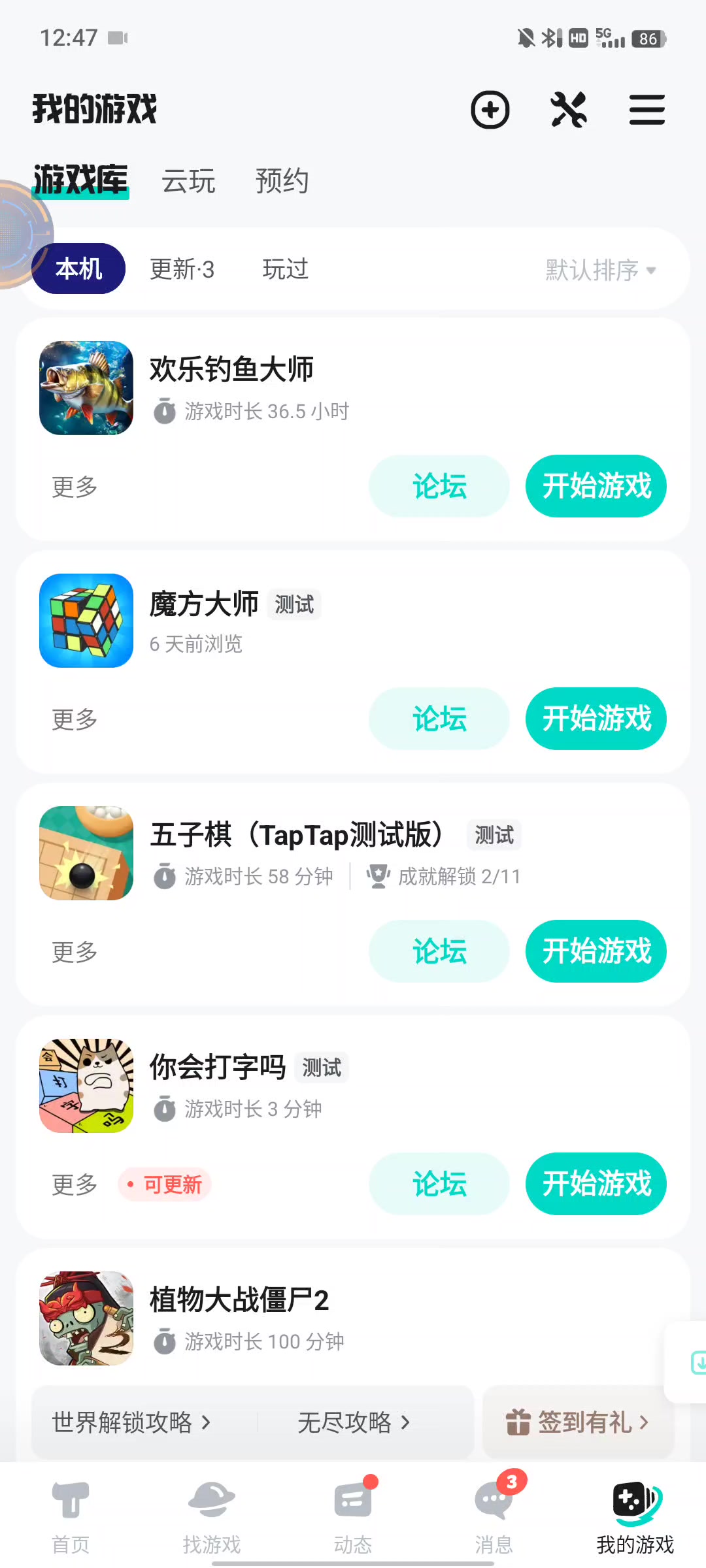
Task: Select the 更新·3 filter
Action: coord(182,269)
